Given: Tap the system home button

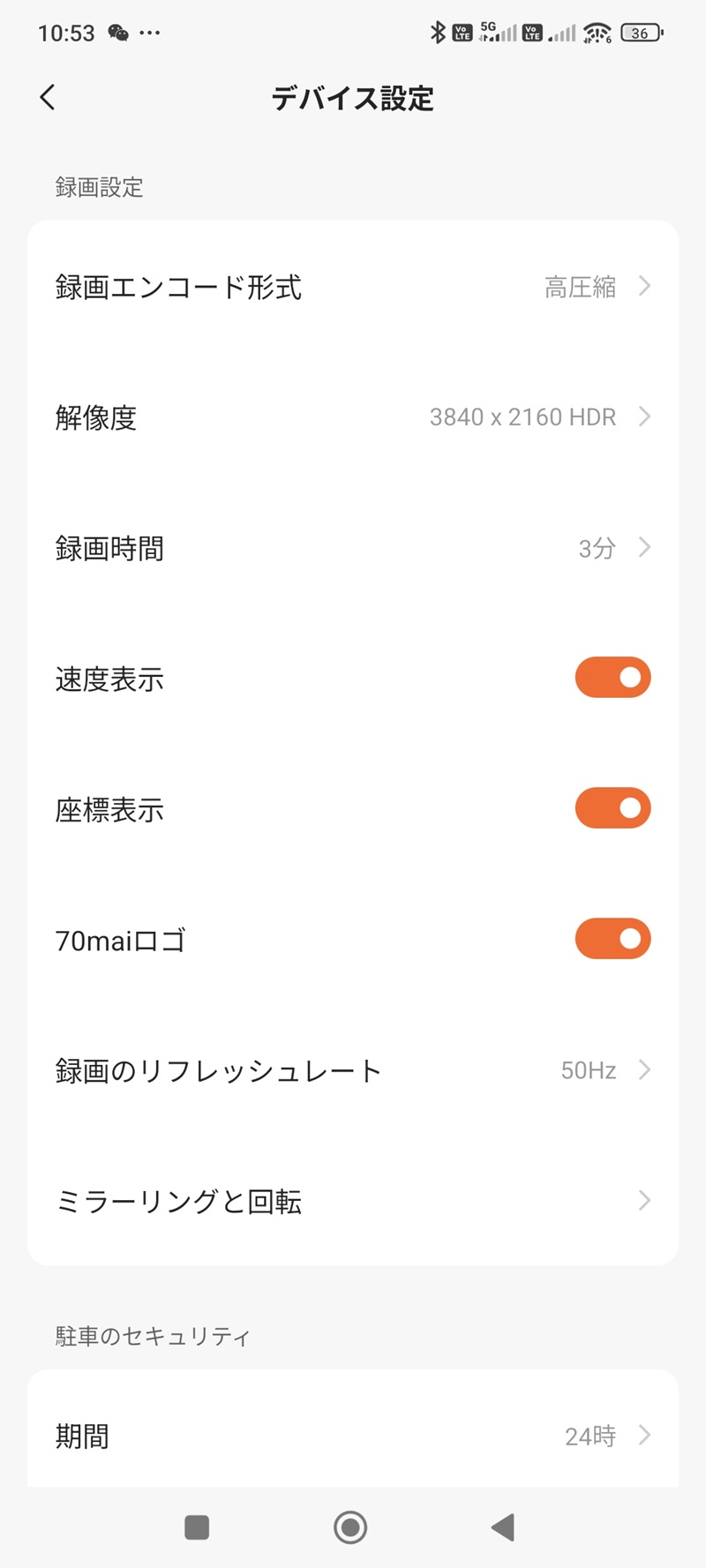Looking at the screenshot, I should tap(350, 1527).
